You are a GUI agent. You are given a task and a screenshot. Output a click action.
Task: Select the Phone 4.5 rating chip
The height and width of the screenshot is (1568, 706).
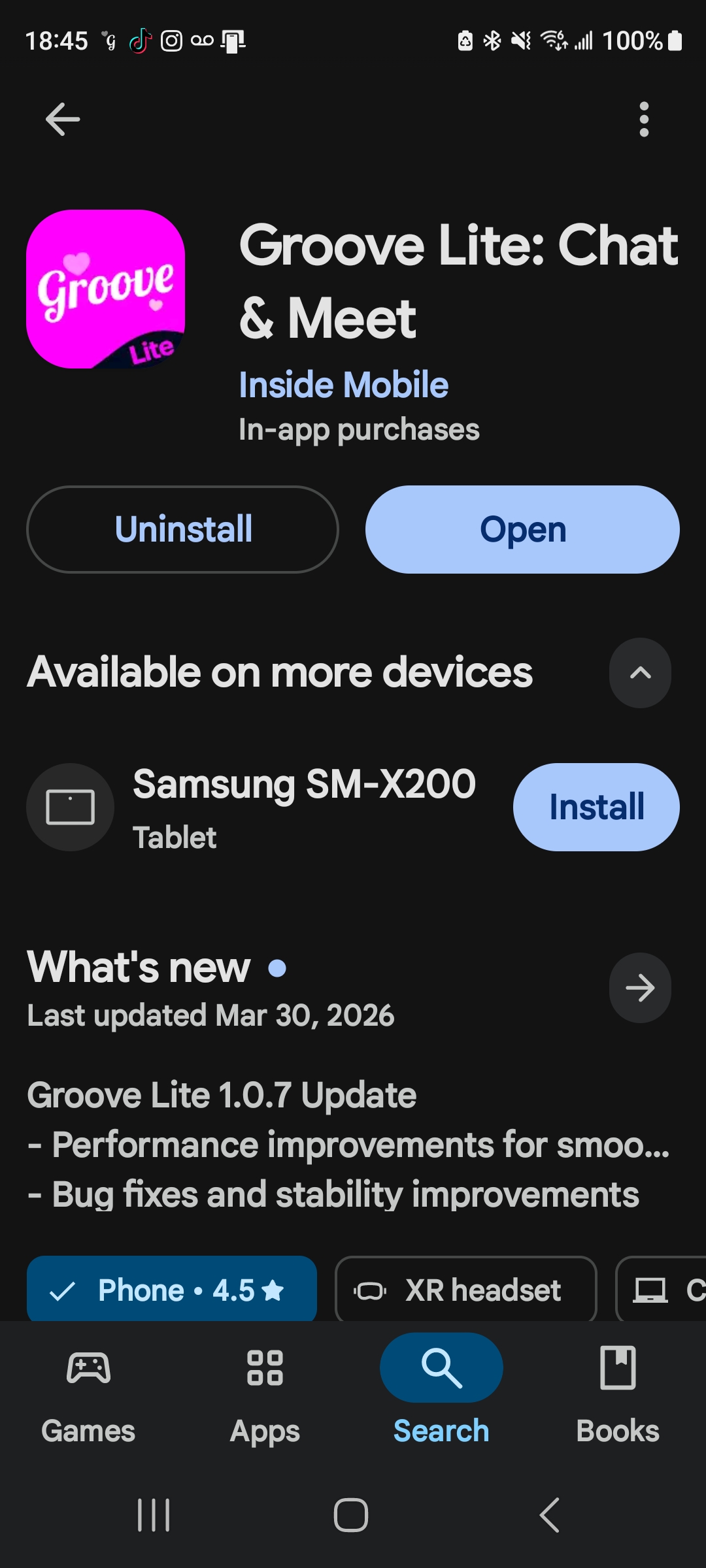(x=171, y=1290)
